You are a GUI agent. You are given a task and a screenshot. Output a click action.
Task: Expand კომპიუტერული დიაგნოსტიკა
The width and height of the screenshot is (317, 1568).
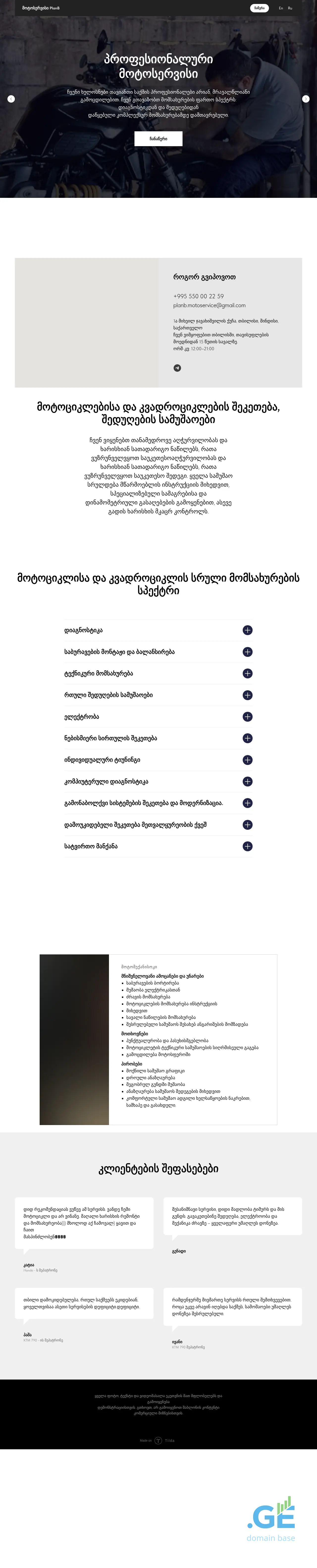pyautogui.click(x=247, y=782)
